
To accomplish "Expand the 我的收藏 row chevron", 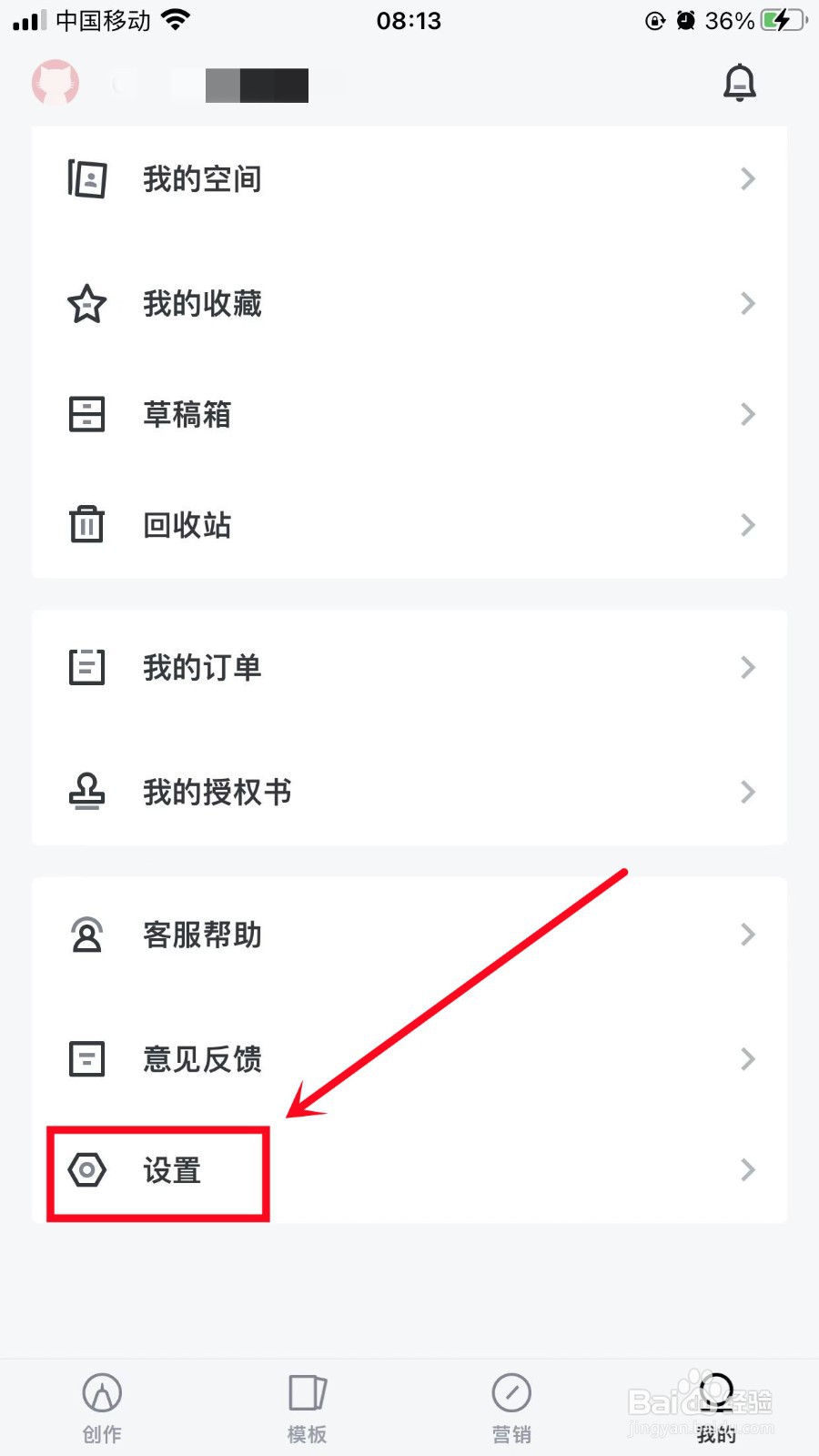I will (748, 304).
